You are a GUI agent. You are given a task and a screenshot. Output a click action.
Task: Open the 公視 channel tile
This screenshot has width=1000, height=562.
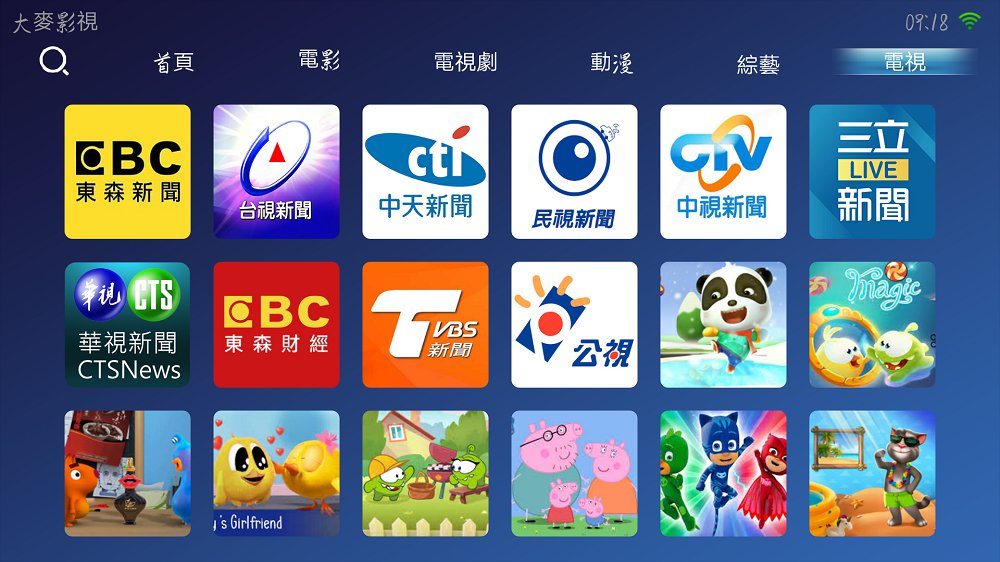[x=574, y=325]
